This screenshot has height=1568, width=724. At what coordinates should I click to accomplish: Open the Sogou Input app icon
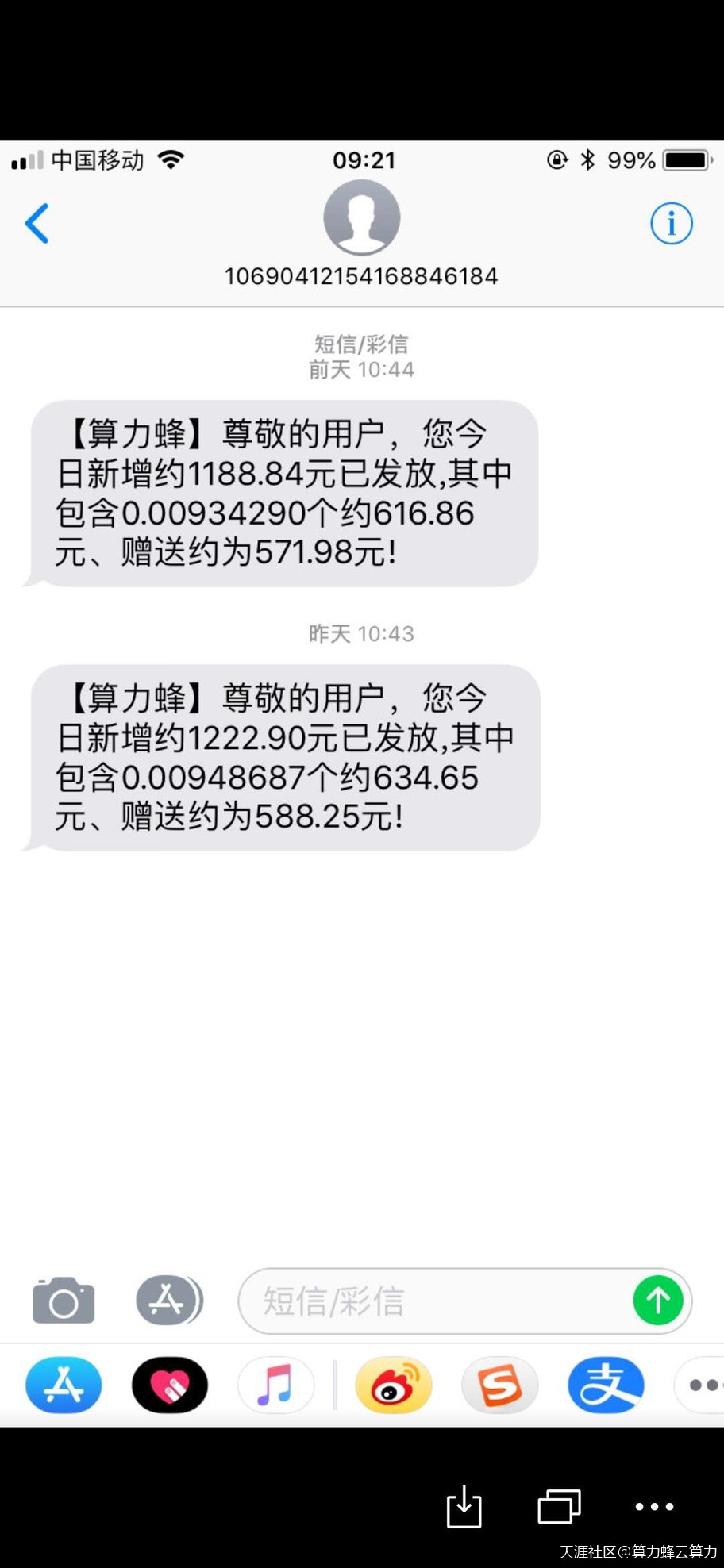[499, 1385]
